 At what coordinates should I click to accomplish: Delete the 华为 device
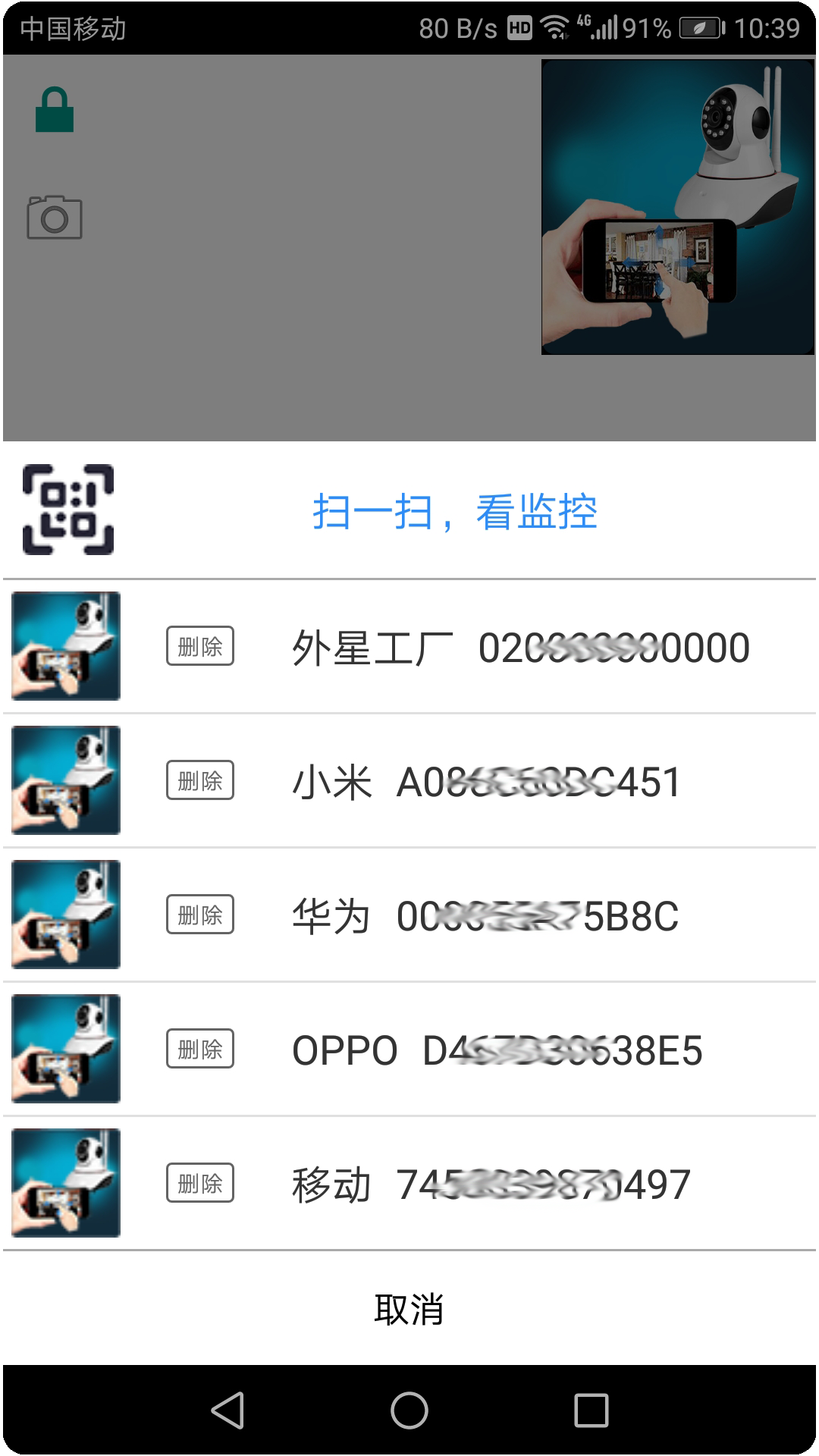coord(200,915)
